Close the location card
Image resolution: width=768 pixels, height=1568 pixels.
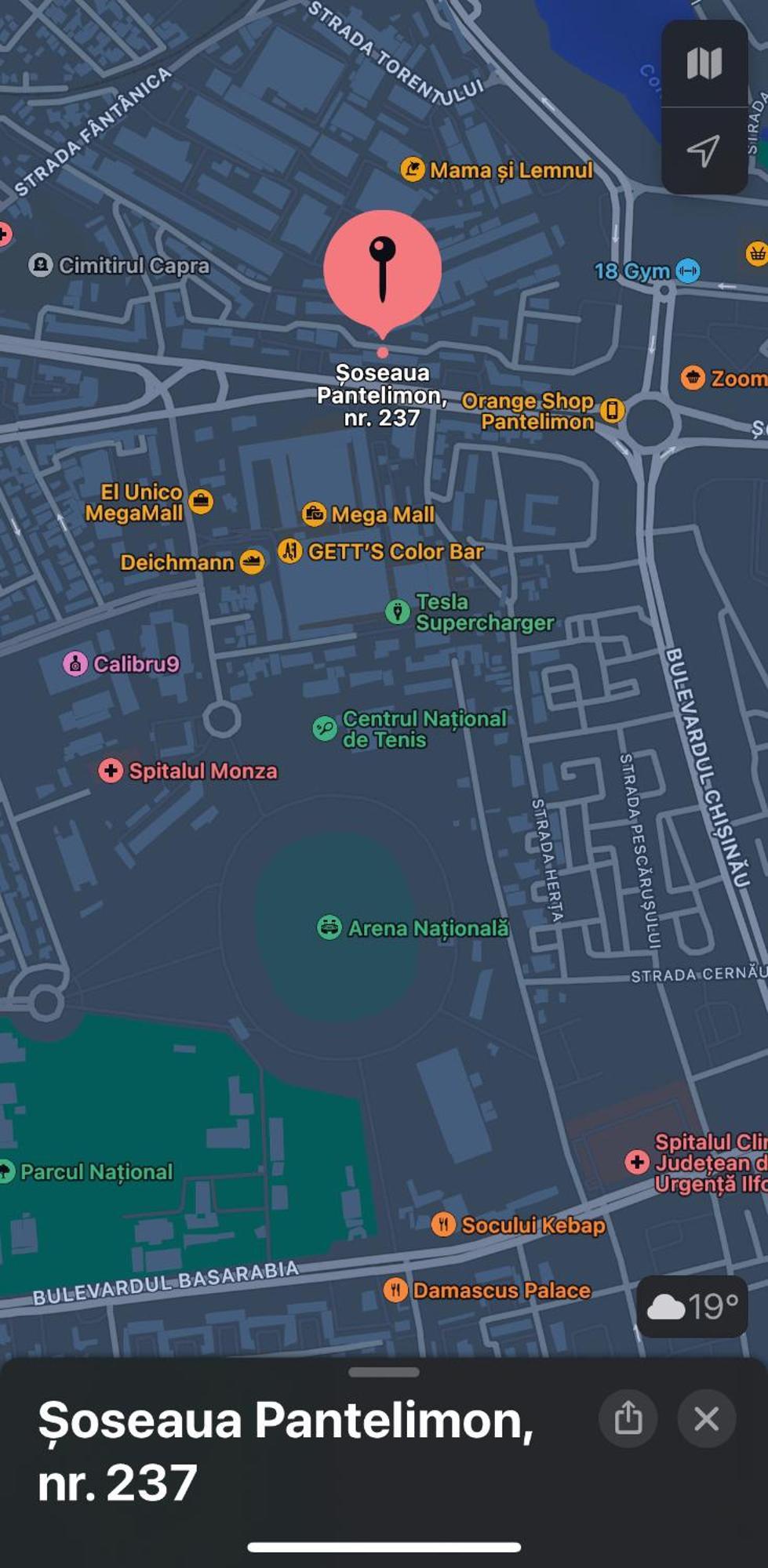pyautogui.click(x=706, y=1418)
